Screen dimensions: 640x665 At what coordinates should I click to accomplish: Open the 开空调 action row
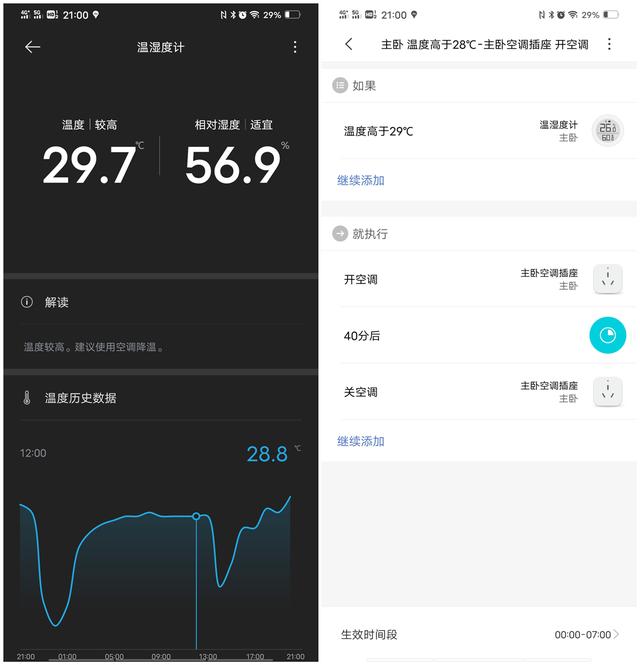[x=478, y=279]
